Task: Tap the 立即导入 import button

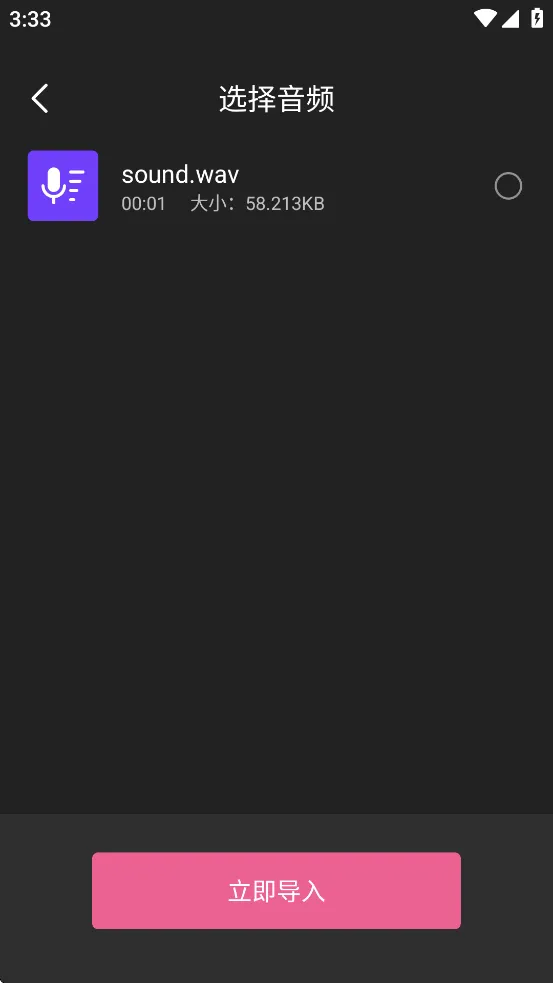Action: click(276, 890)
